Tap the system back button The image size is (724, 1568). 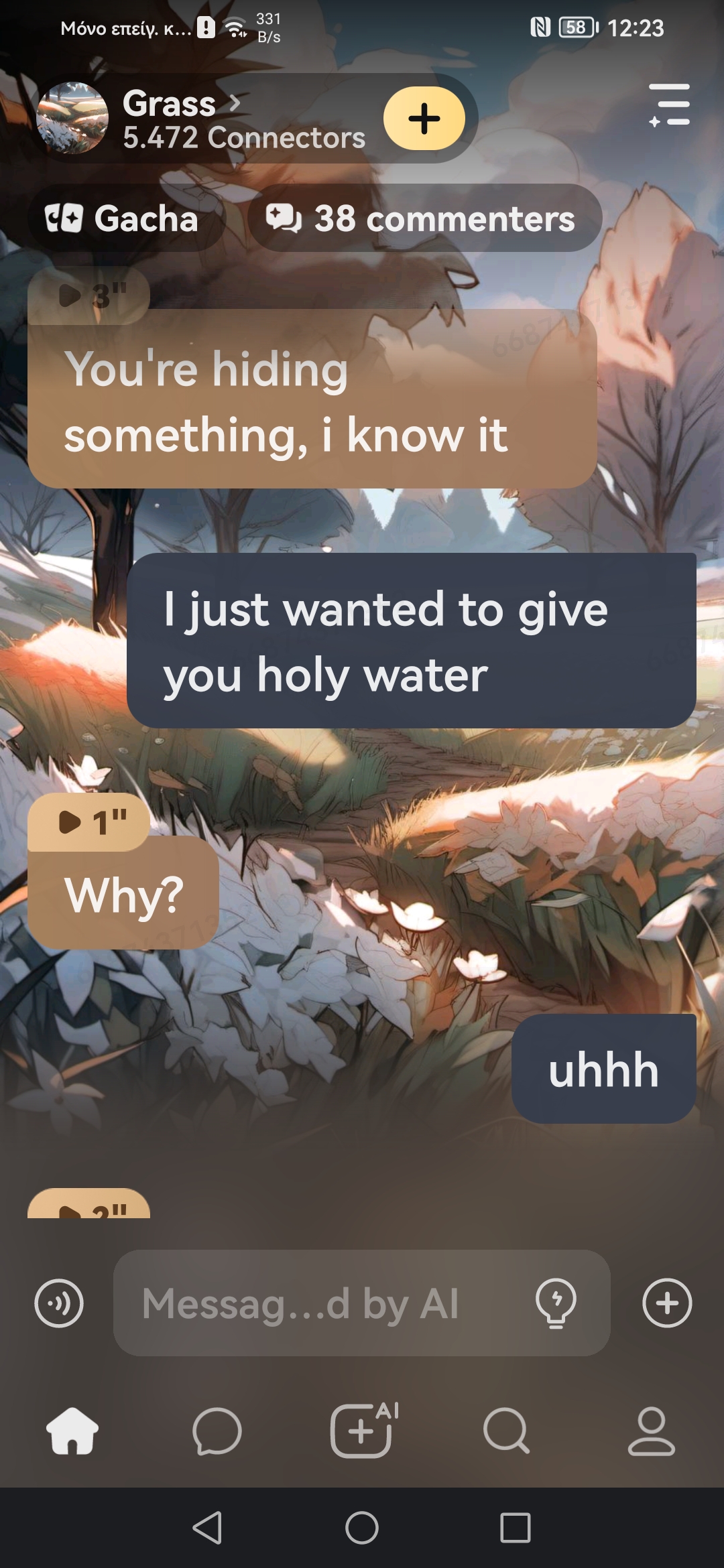click(x=207, y=1528)
